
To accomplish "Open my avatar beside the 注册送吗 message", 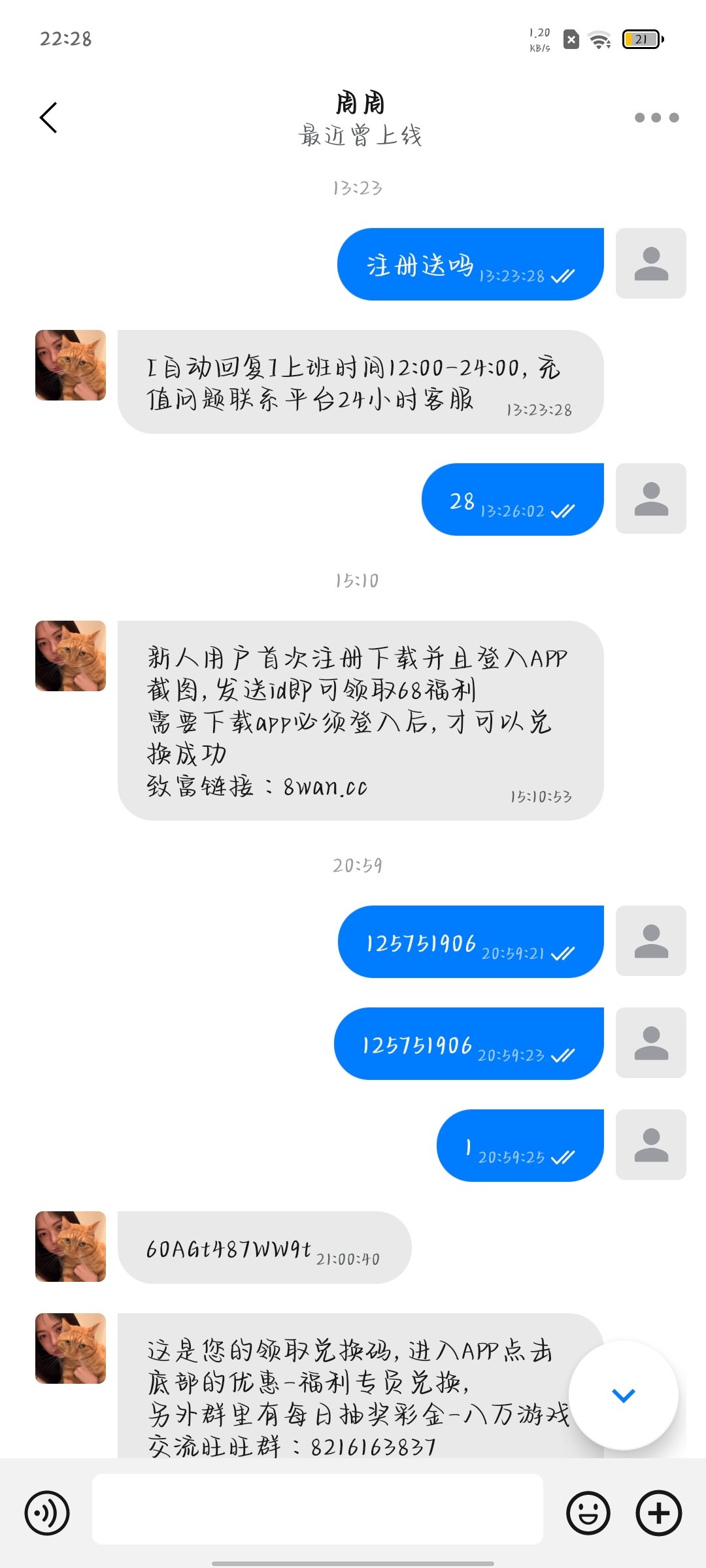I will click(x=650, y=263).
